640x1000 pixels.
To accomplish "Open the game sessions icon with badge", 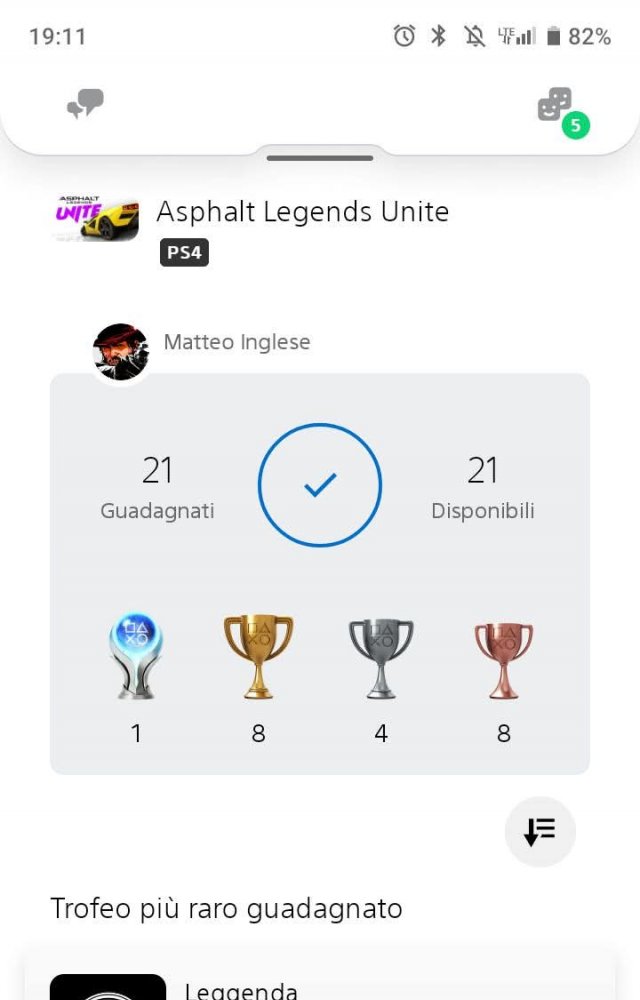I will click(556, 105).
